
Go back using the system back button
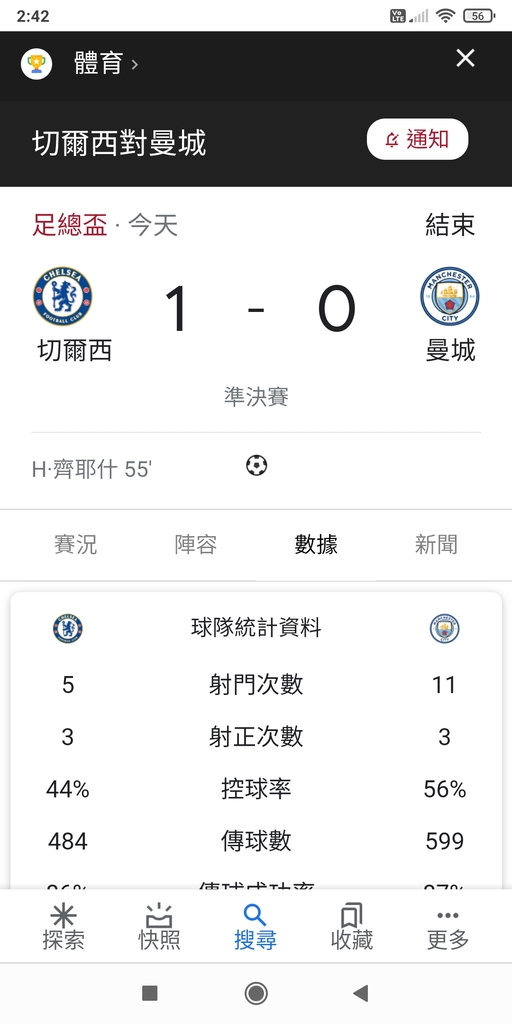tap(360, 993)
